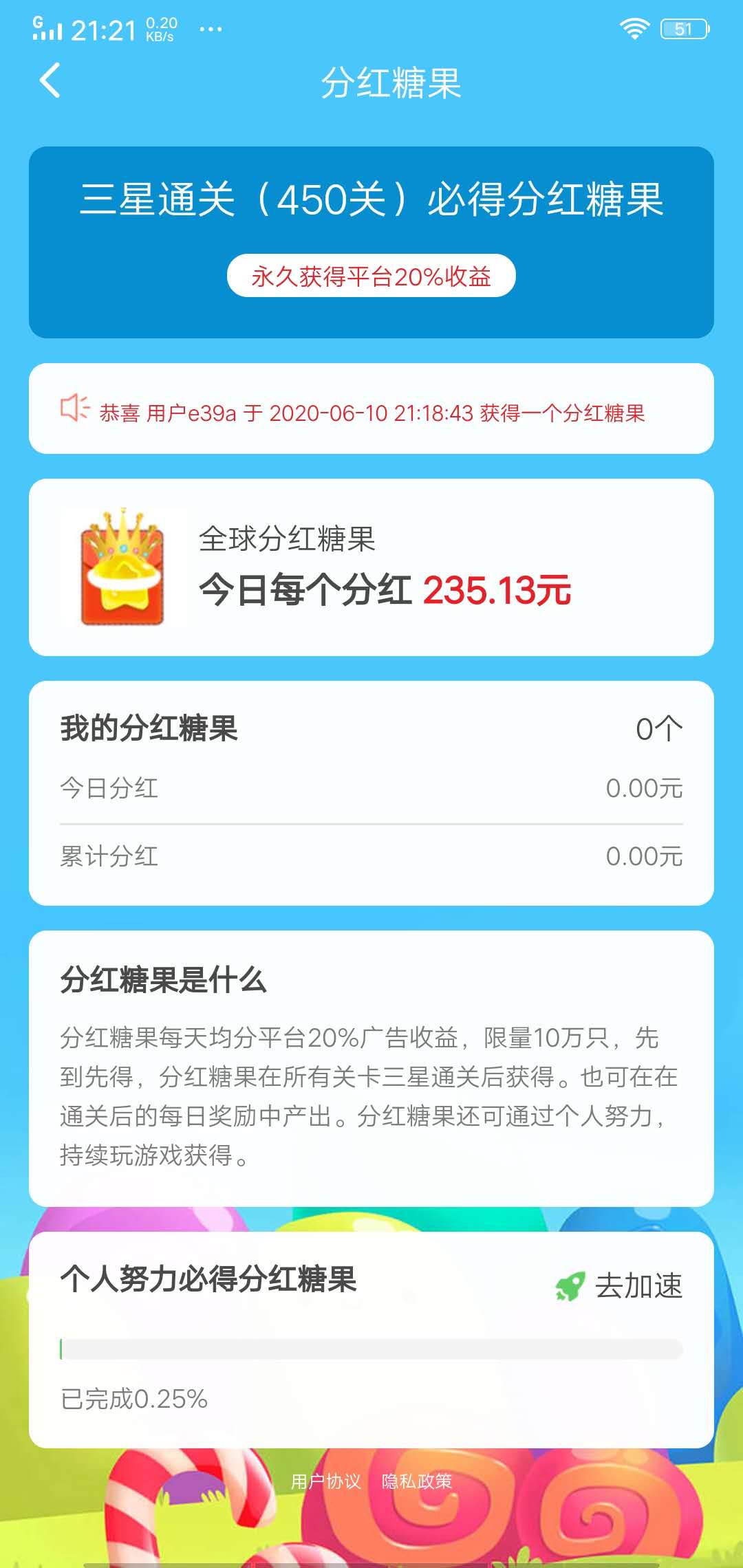This screenshot has width=743, height=1568.
Task: Tap the three-dot indicator in the status bar
Action: pos(210,29)
